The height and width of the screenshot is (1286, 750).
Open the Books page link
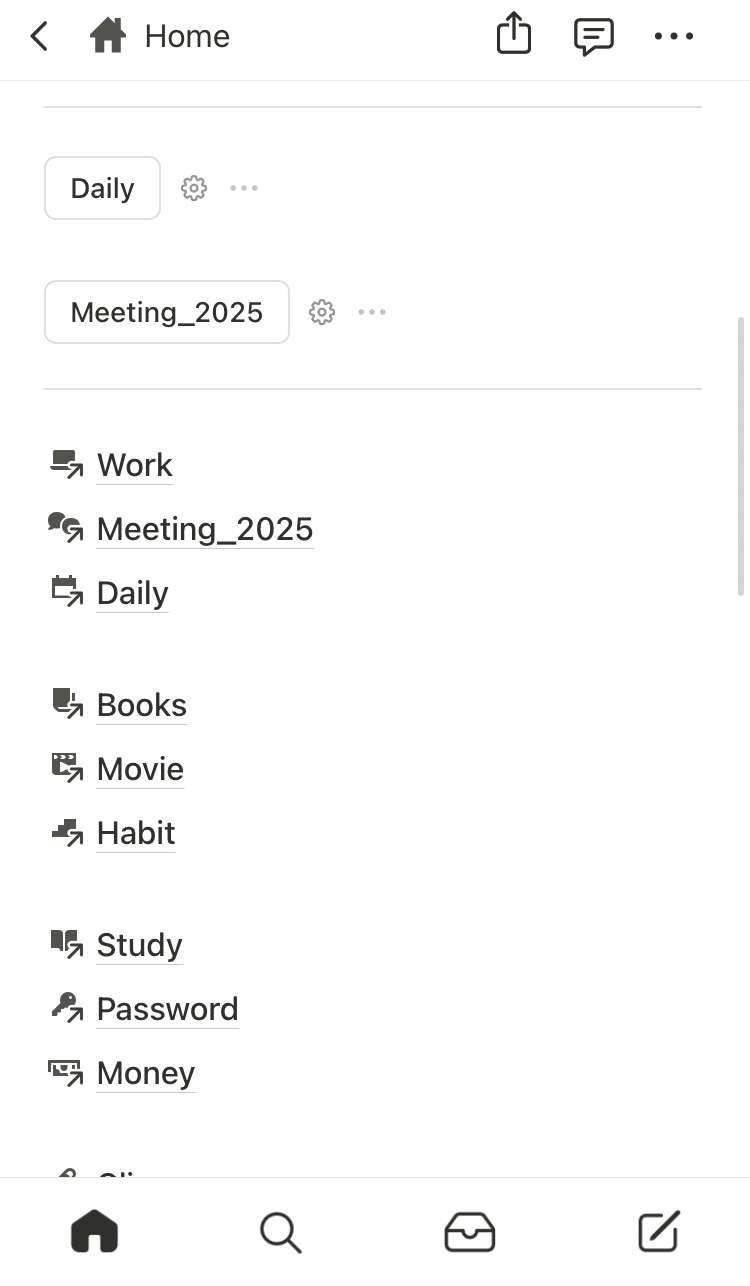point(141,705)
